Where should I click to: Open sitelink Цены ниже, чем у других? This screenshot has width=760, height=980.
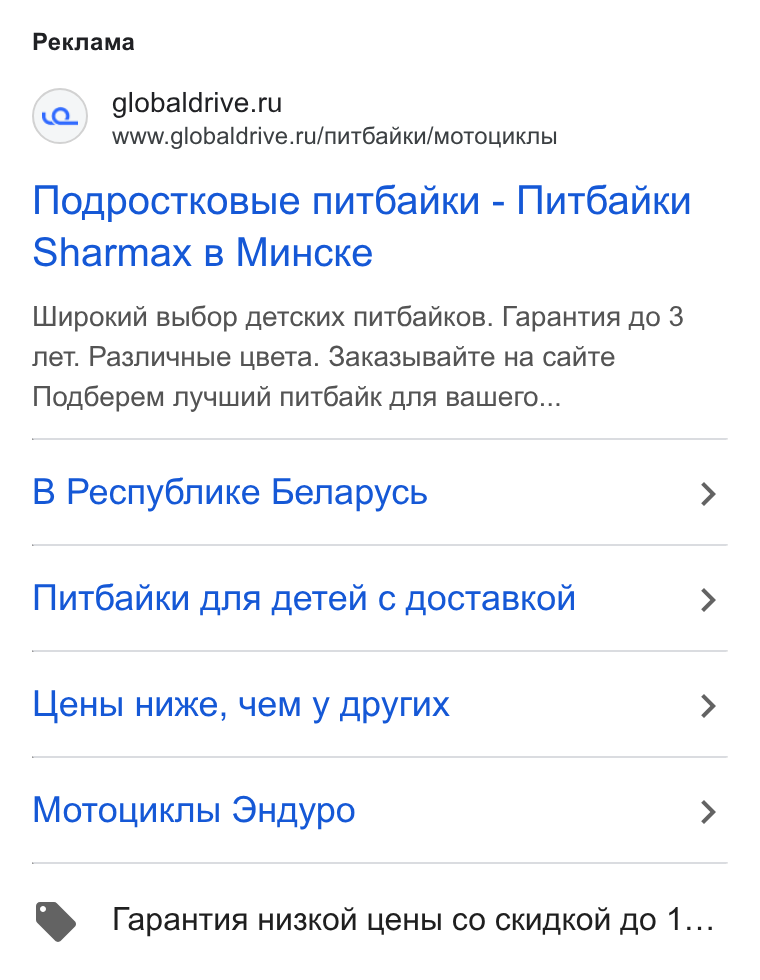click(379, 705)
